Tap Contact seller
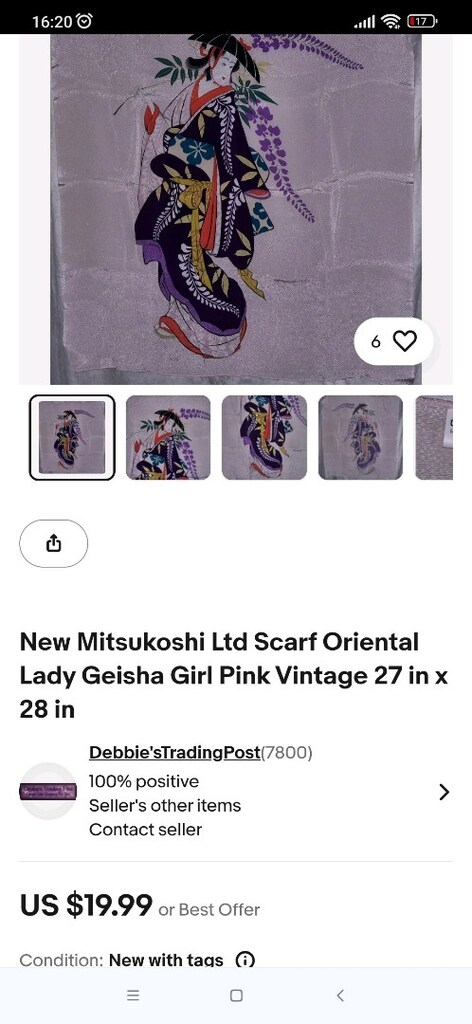This screenshot has width=472, height=1024. coord(146,829)
